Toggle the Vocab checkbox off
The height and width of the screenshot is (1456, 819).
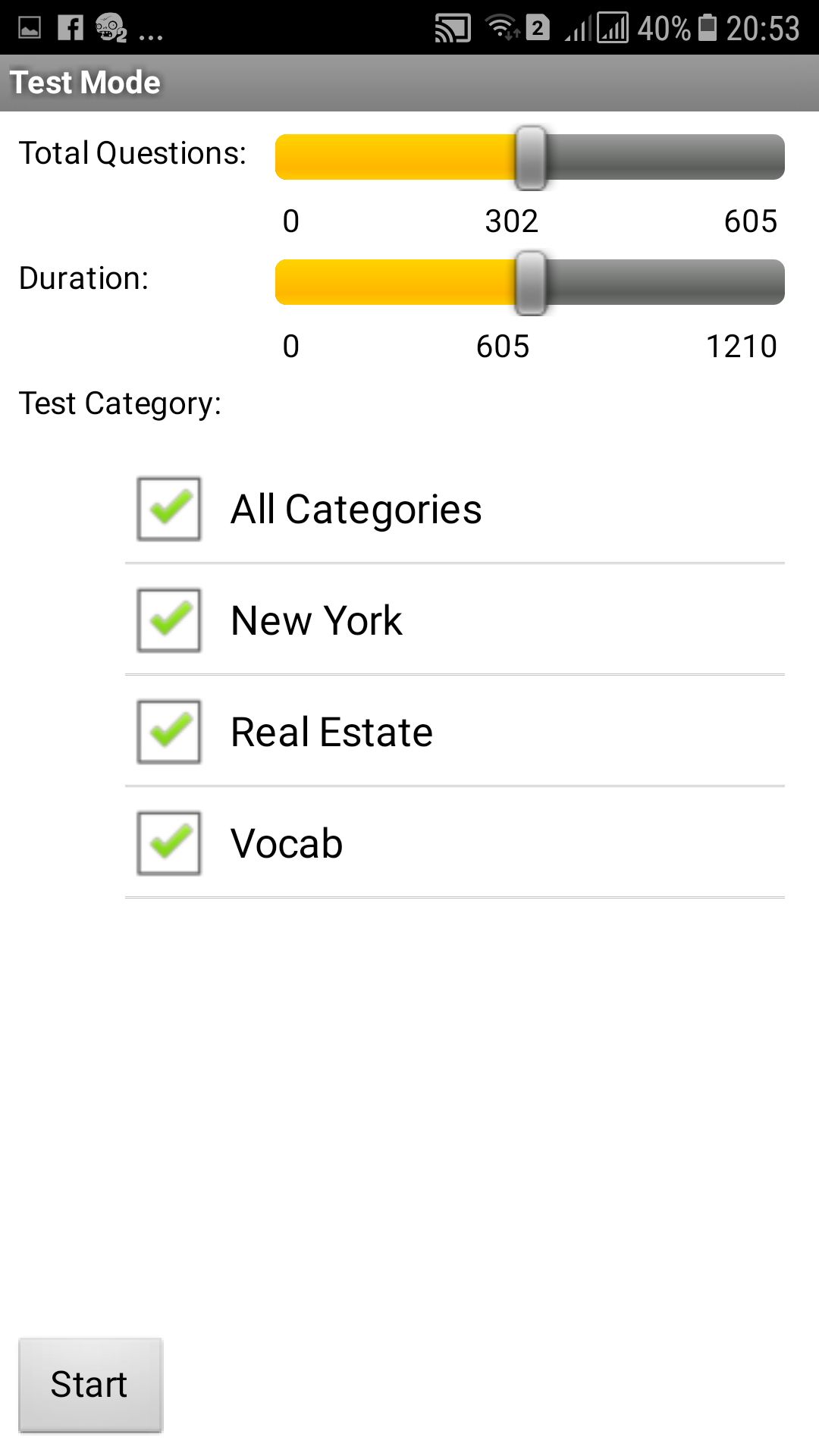coord(168,842)
